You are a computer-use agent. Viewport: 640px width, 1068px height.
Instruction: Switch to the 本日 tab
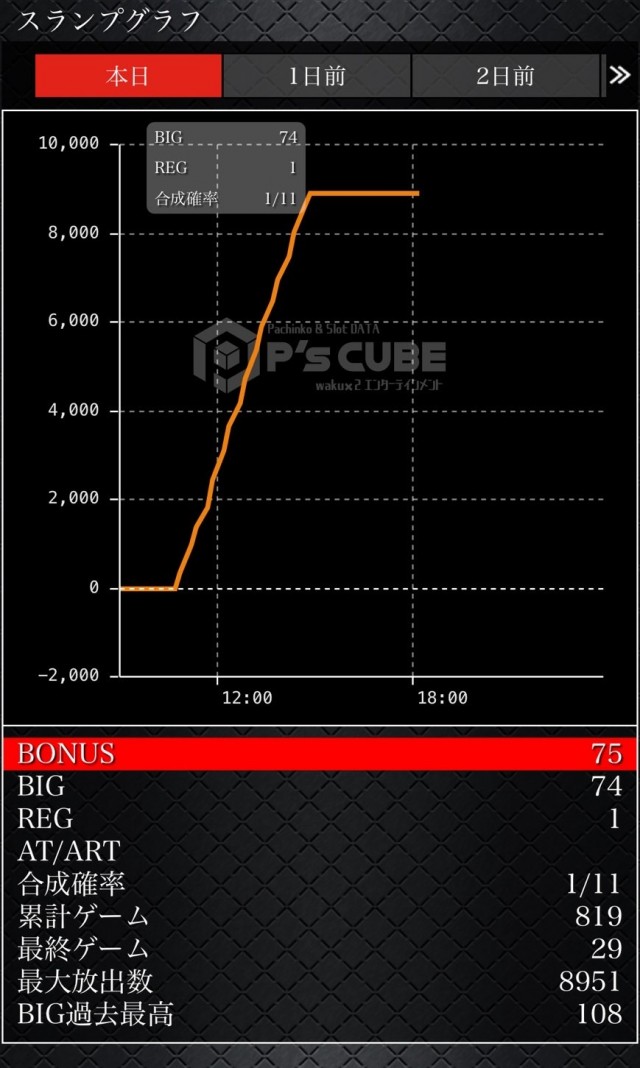128,76
